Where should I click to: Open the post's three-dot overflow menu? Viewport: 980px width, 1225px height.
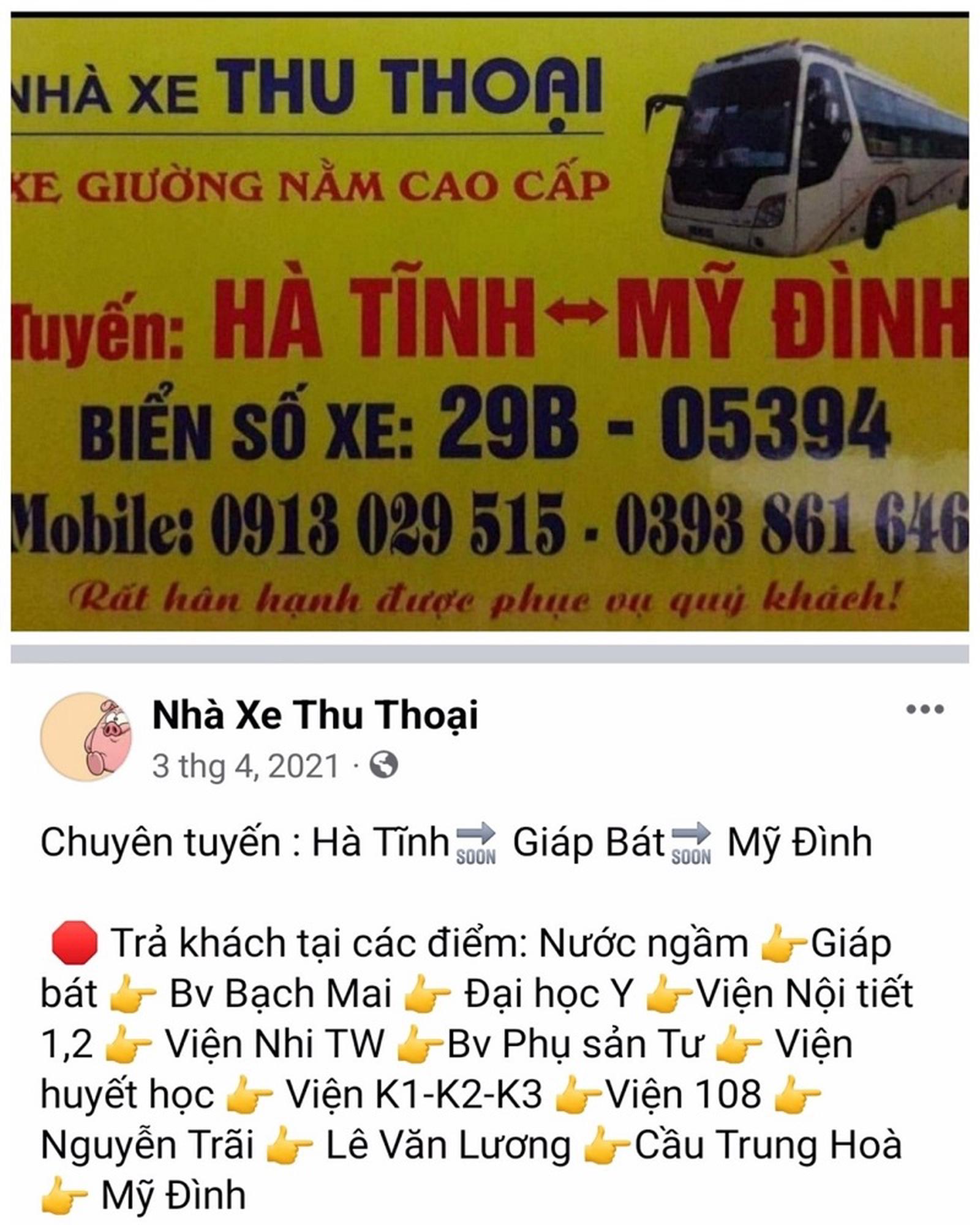pos(924,709)
